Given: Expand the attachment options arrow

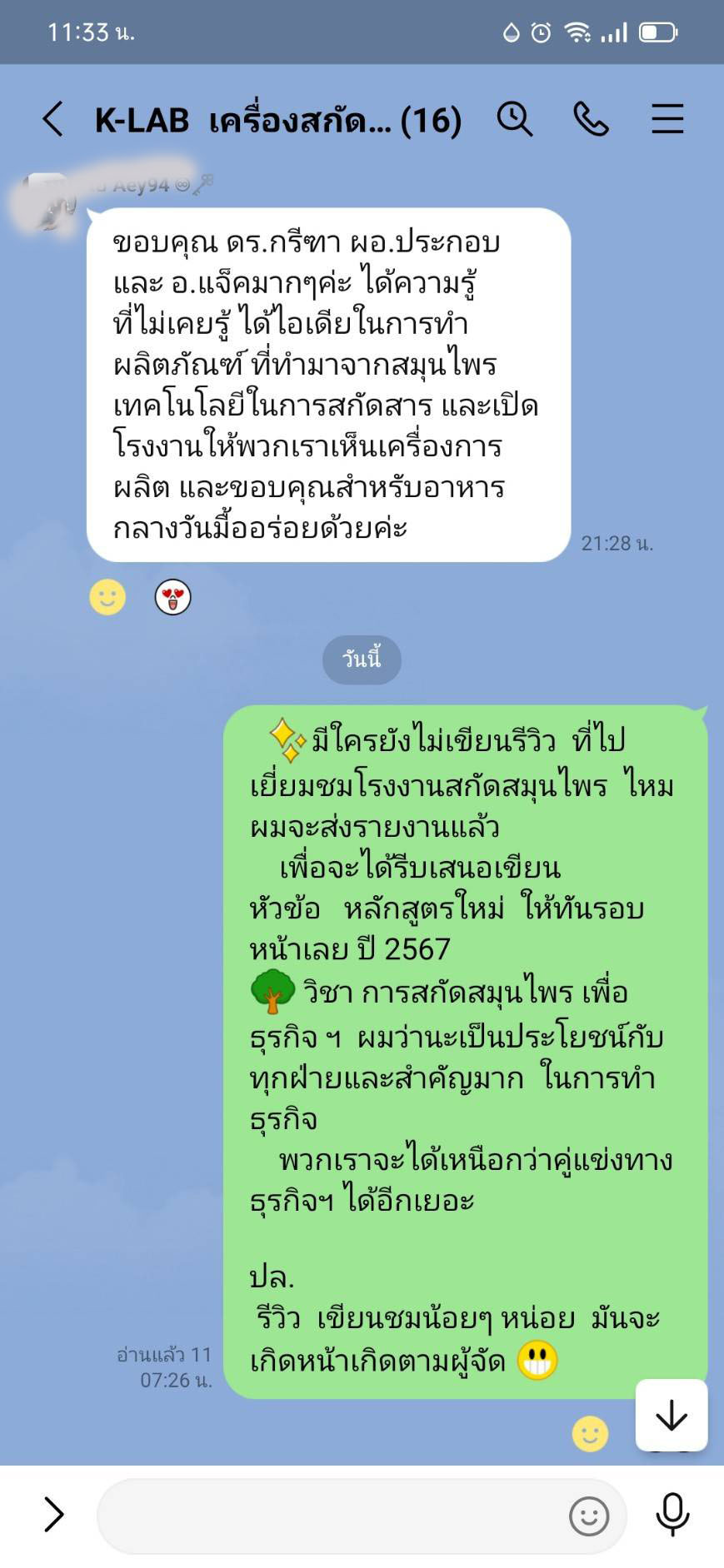Looking at the screenshot, I should 53,1515.
